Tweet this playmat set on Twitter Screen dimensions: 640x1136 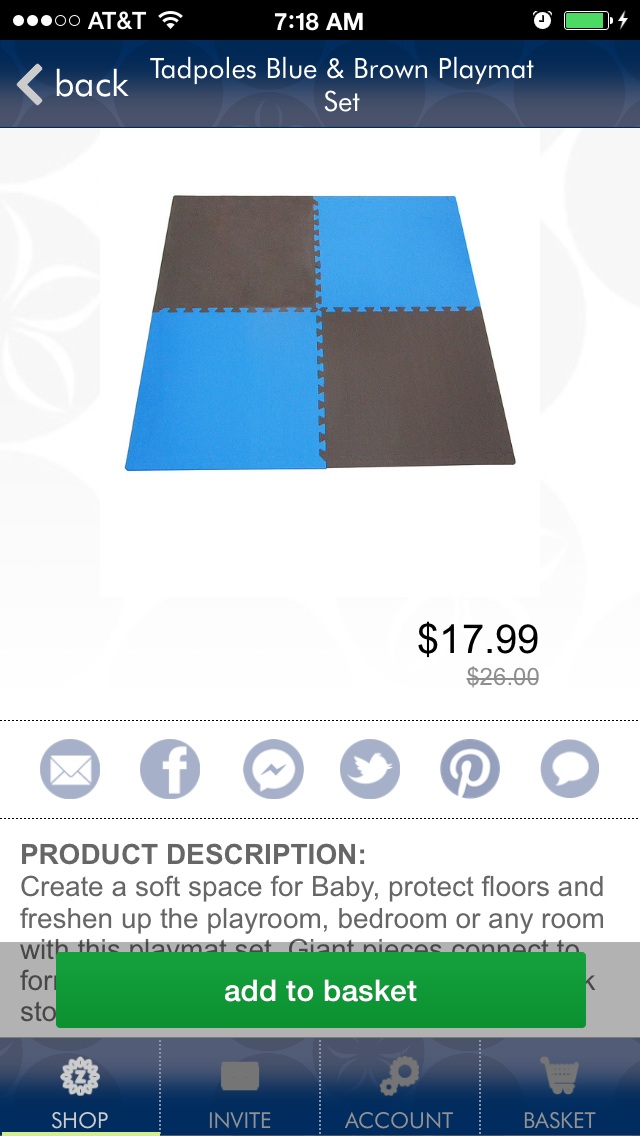pos(370,770)
